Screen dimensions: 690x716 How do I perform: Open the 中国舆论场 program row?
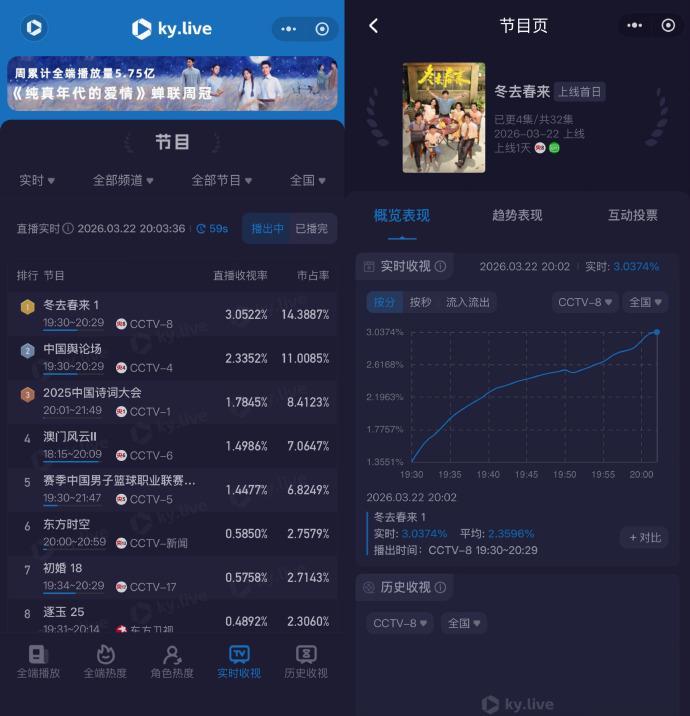pyautogui.click(x=172, y=358)
